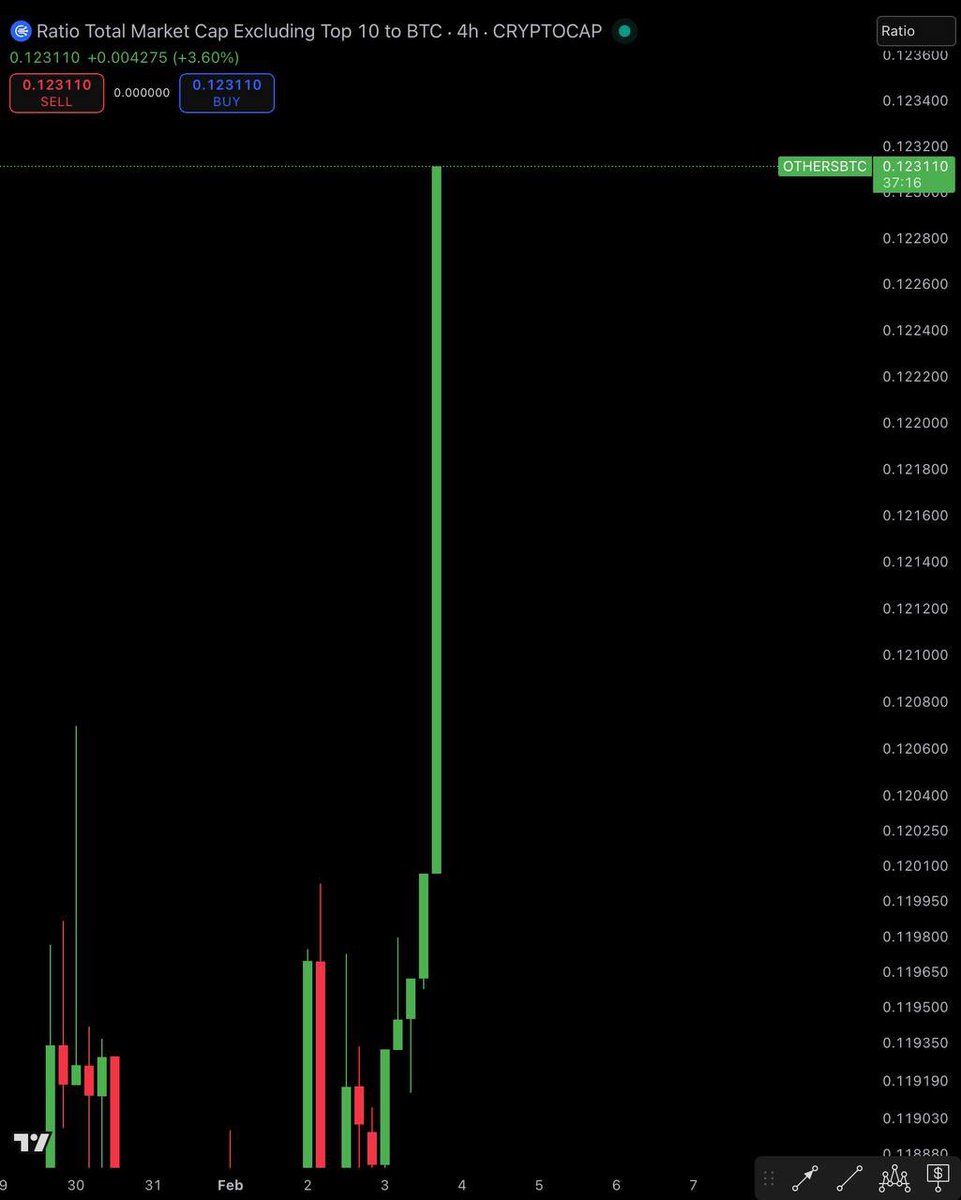Screen dimensions: 961x1200
Task: Choose the head and shoulders pattern tool
Action: point(893,1178)
